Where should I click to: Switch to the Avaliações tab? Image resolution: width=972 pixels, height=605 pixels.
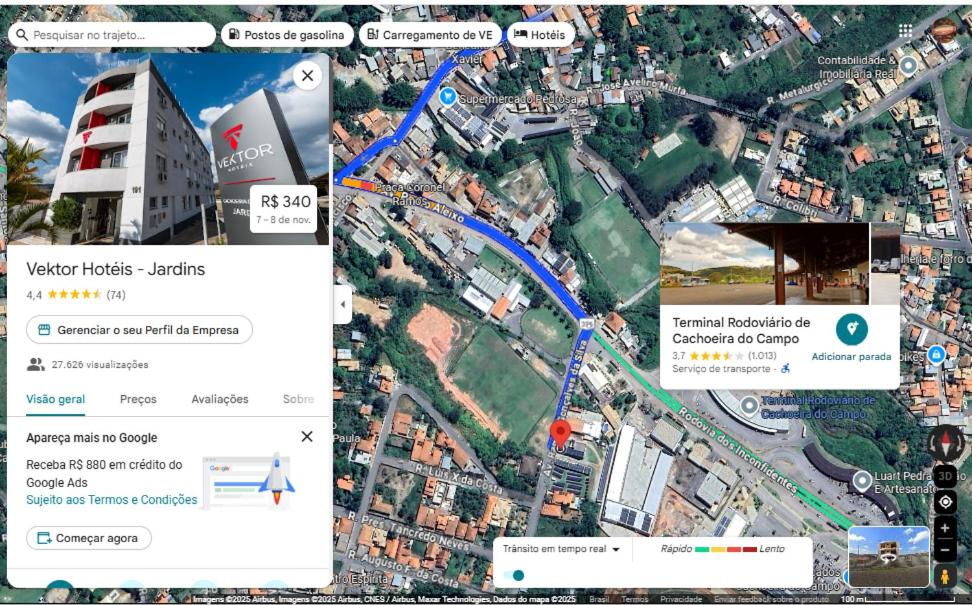(220, 399)
